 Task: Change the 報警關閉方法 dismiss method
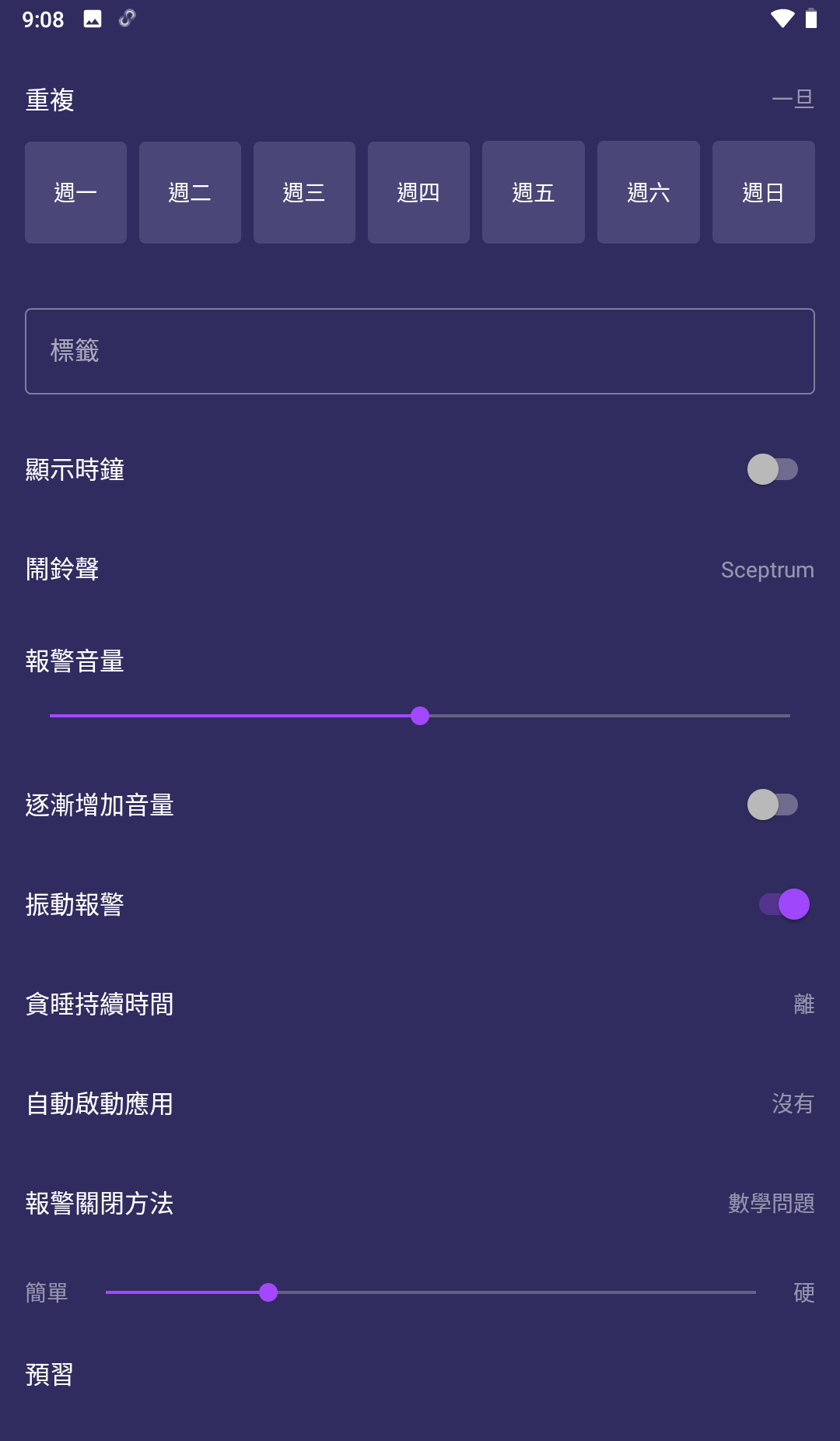[x=420, y=1204]
